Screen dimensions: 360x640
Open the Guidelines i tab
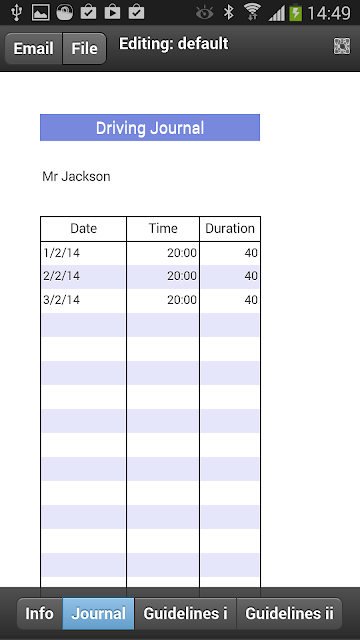pyautogui.click(x=185, y=613)
